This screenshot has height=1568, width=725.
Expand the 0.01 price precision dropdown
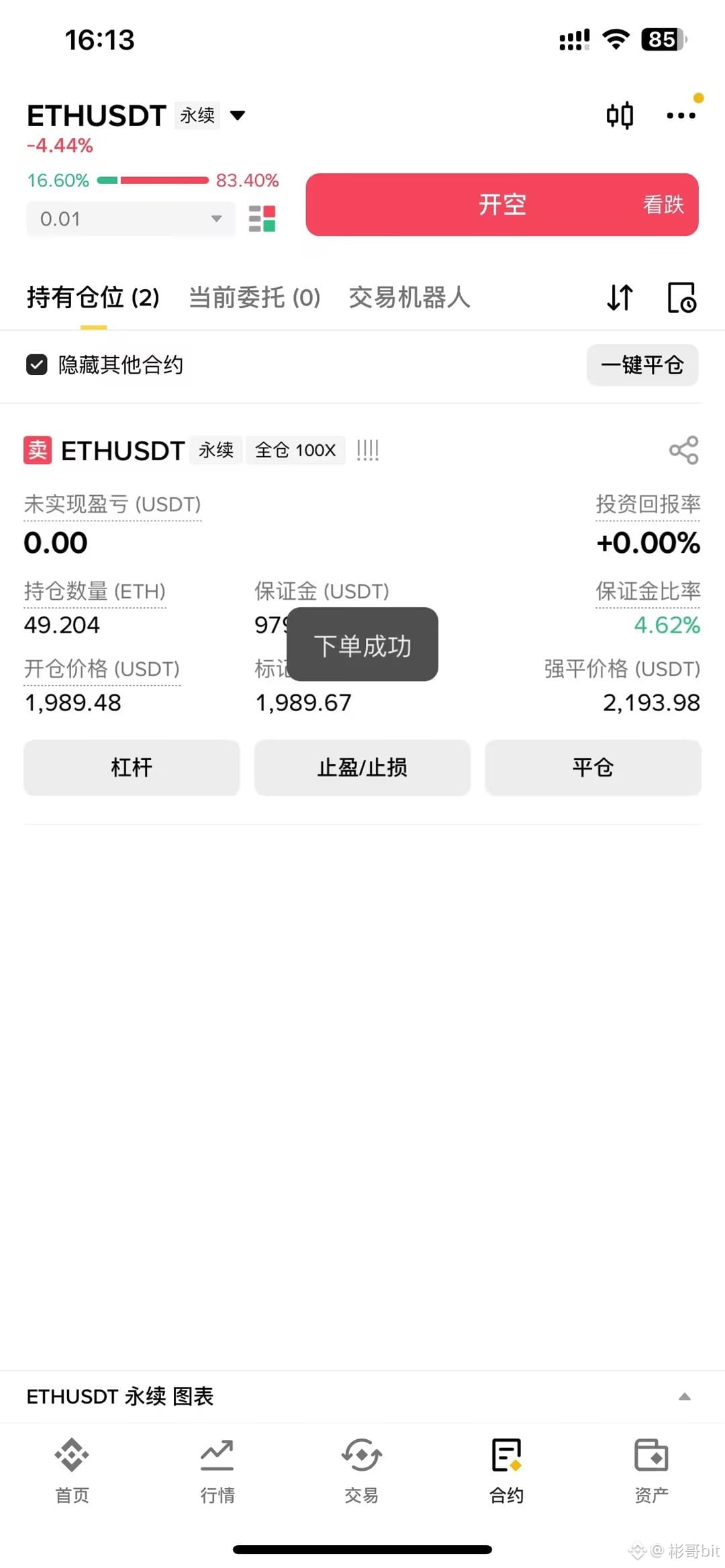[x=131, y=219]
